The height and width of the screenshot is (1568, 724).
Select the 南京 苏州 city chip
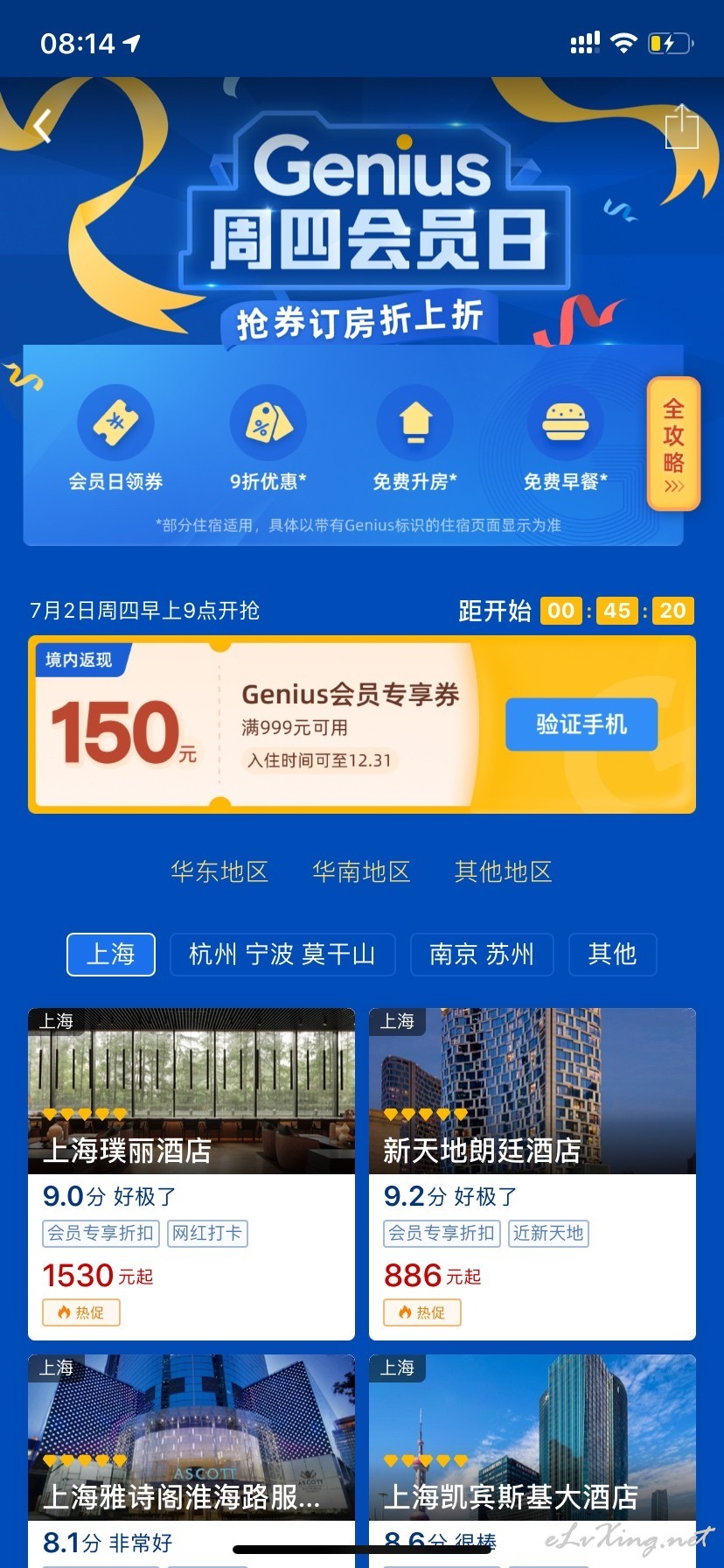(482, 954)
